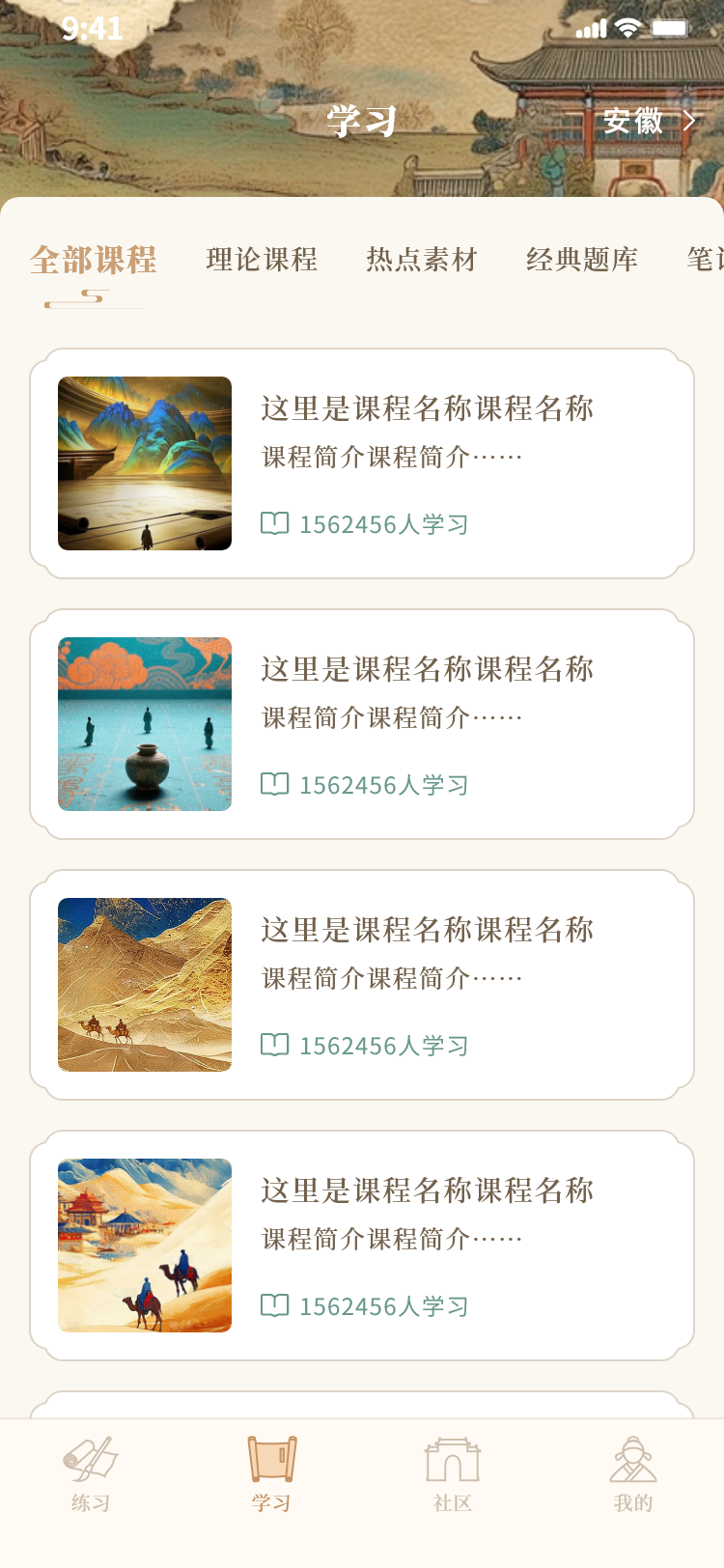Viewport: 724px width, 1568px height.
Task: Switch to the 理论课程 tab
Action: pos(261,260)
